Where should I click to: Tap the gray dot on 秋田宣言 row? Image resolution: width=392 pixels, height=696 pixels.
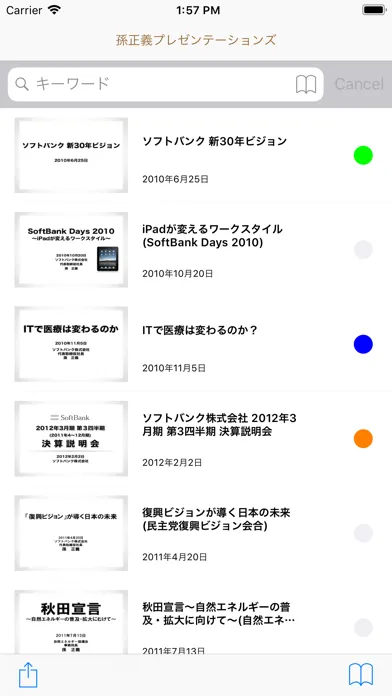[x=363, y=628]
